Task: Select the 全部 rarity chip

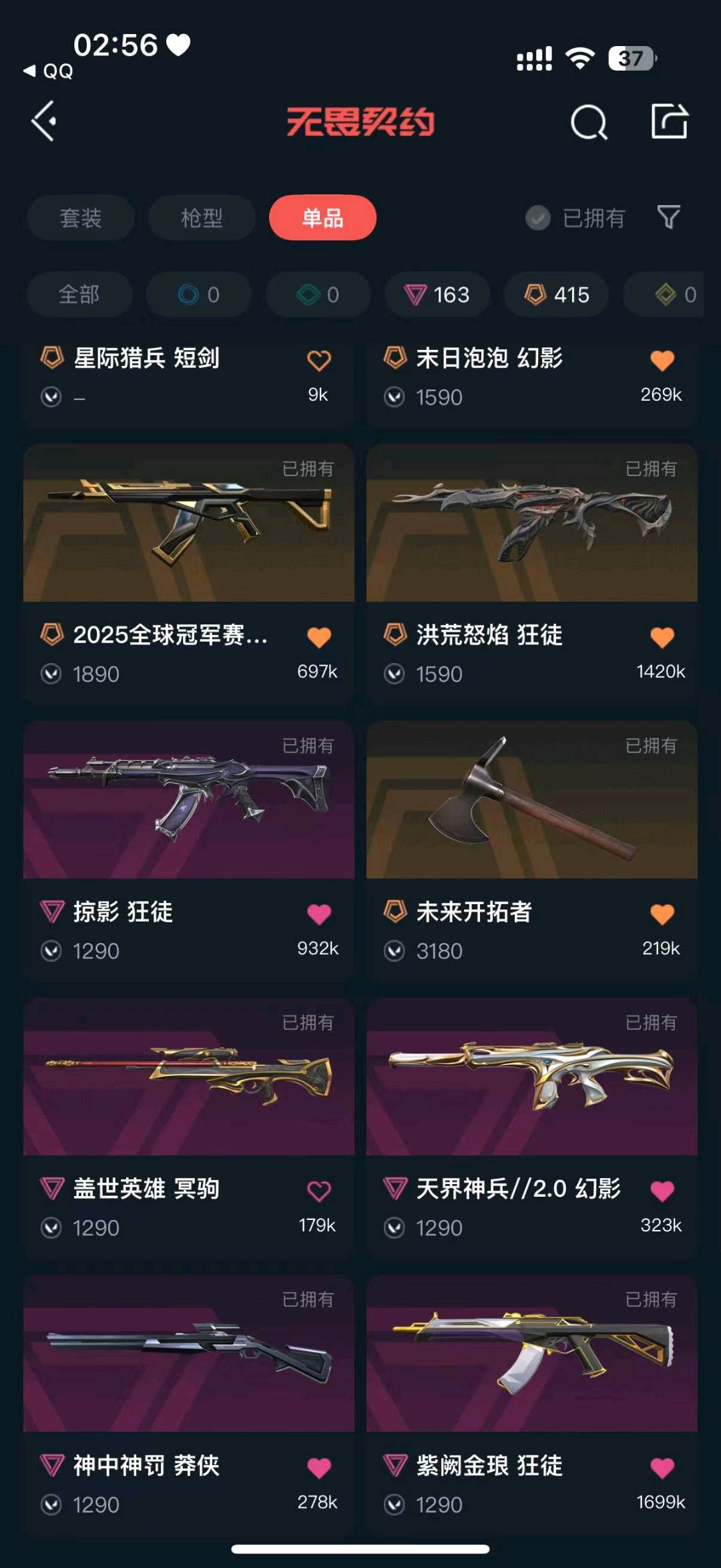Action: [x=79, y=295]
